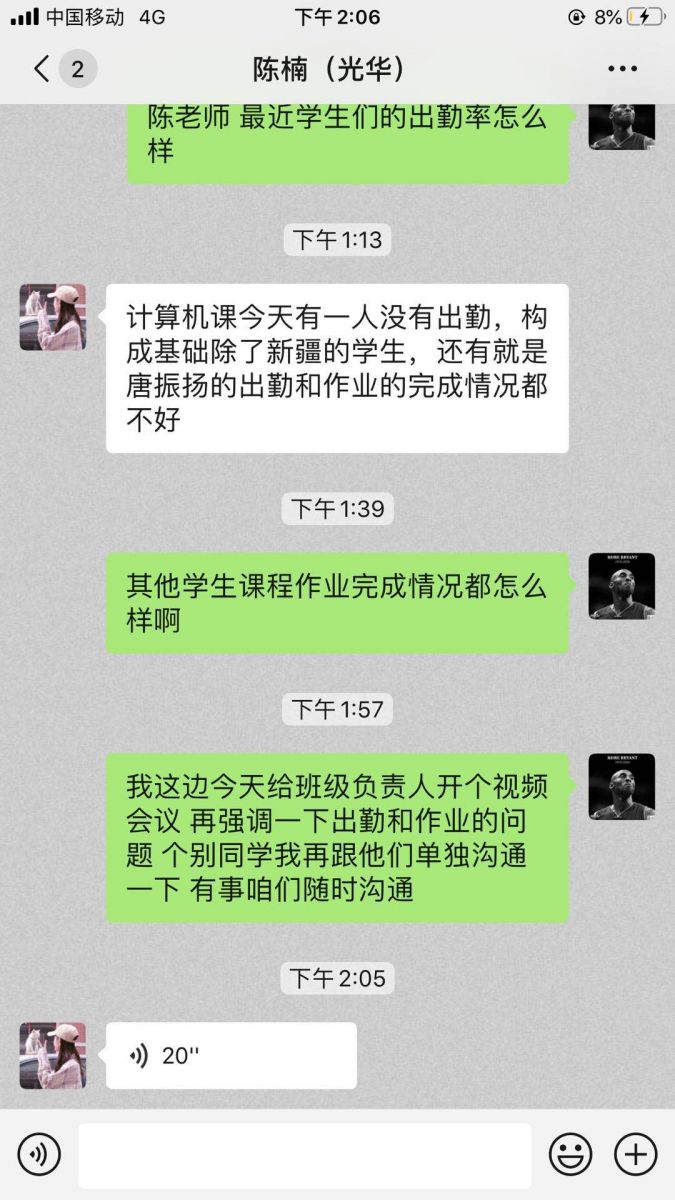This screenshot has width=675, height=1200.
Task: Open your avatar beside the 视频会议 message
Action: tap(621, 786)
